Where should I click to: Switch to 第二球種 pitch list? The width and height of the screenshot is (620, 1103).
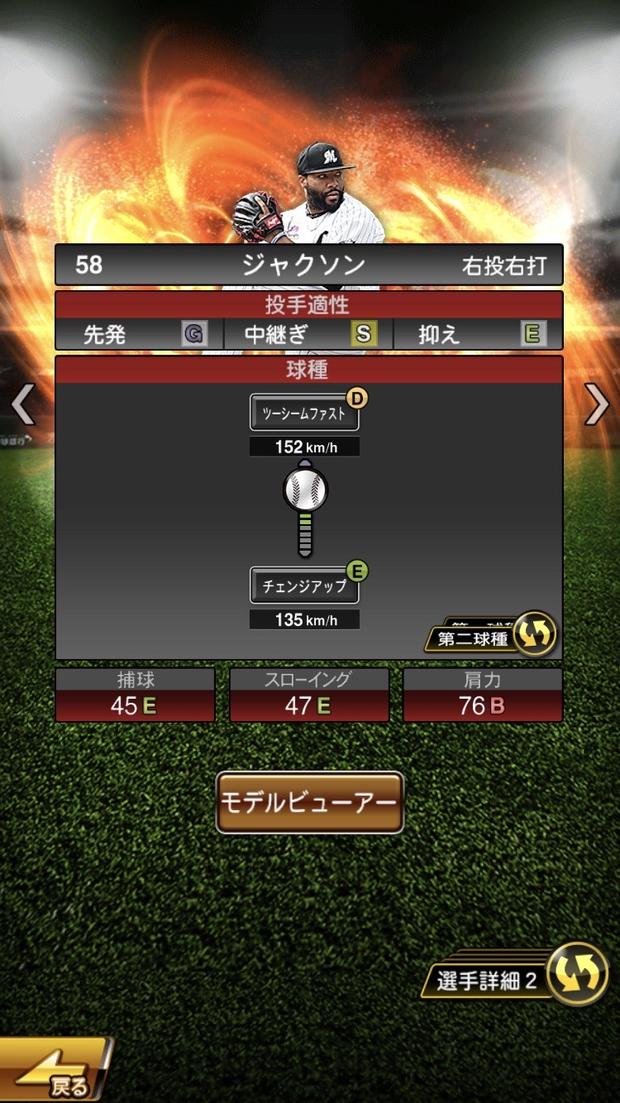click(x=492, y=636)
